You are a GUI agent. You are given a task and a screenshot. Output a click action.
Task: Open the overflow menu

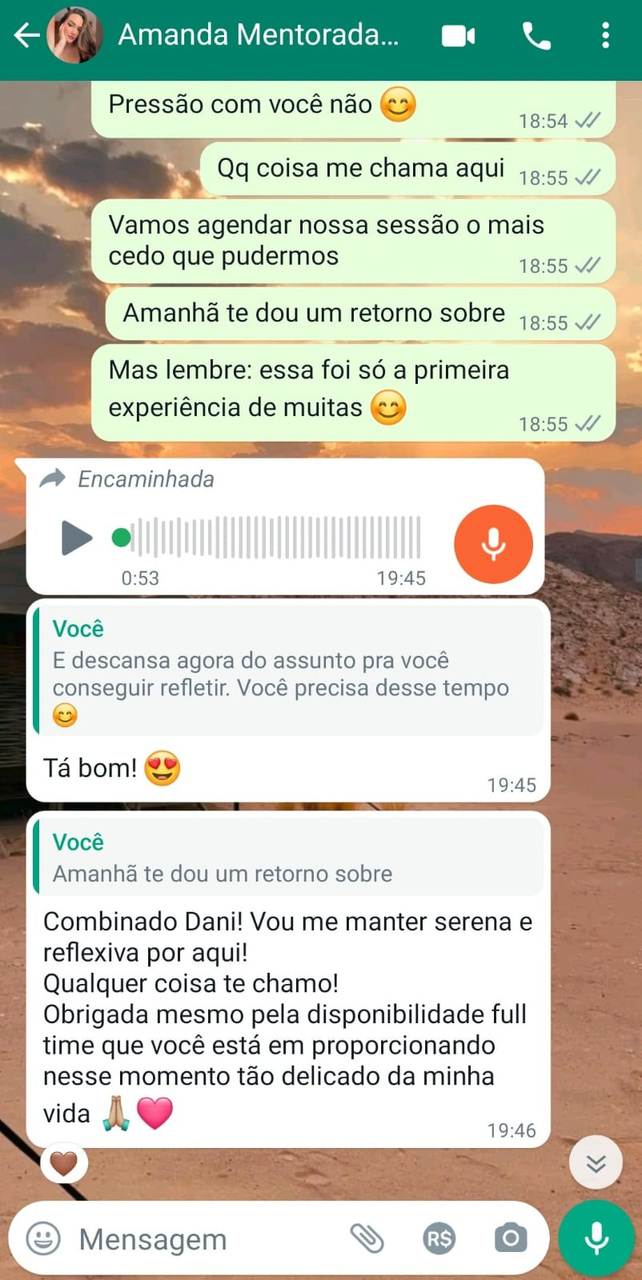click(x=605, y=36)
